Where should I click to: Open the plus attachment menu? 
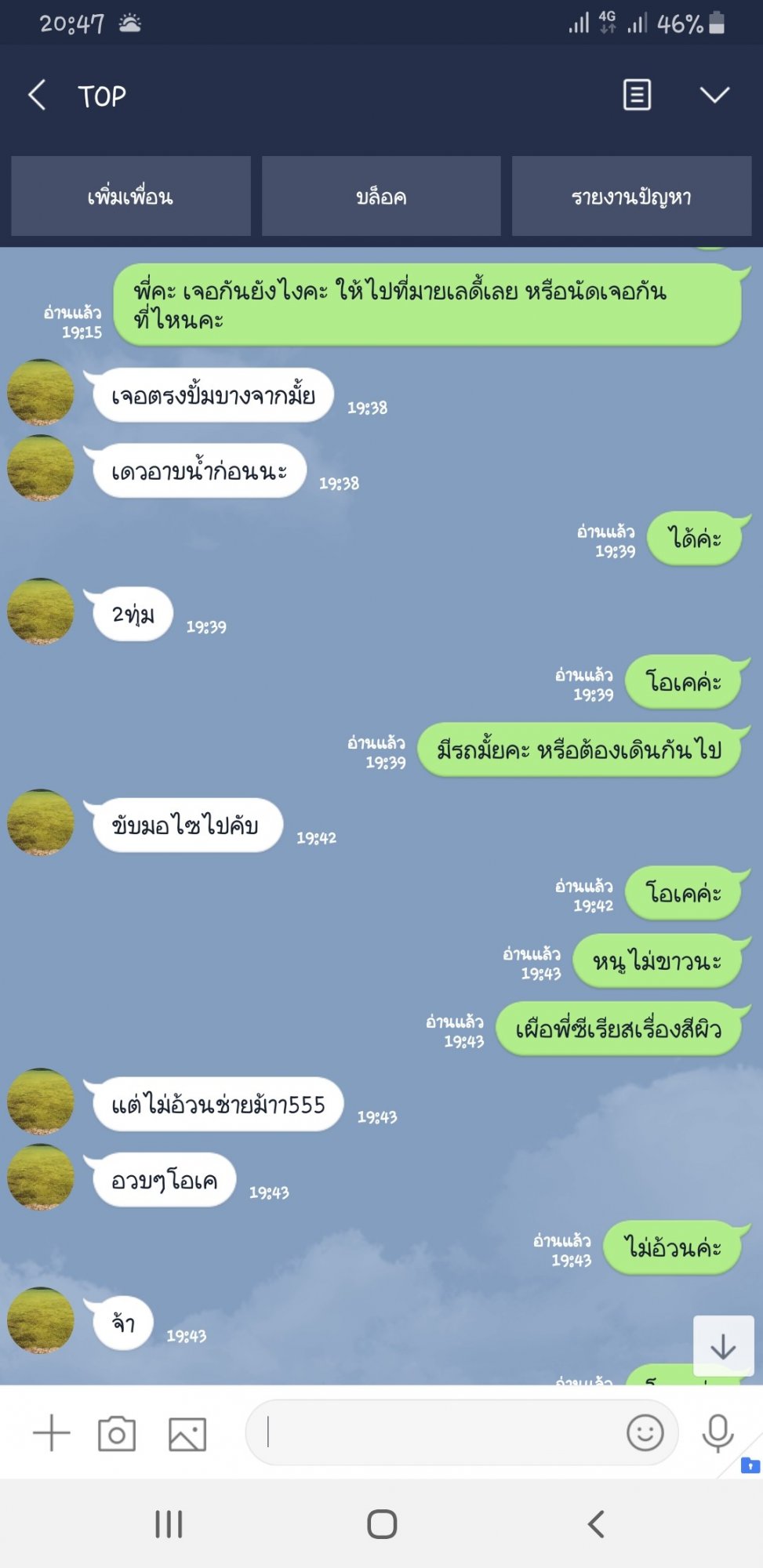pos(52,1433)
